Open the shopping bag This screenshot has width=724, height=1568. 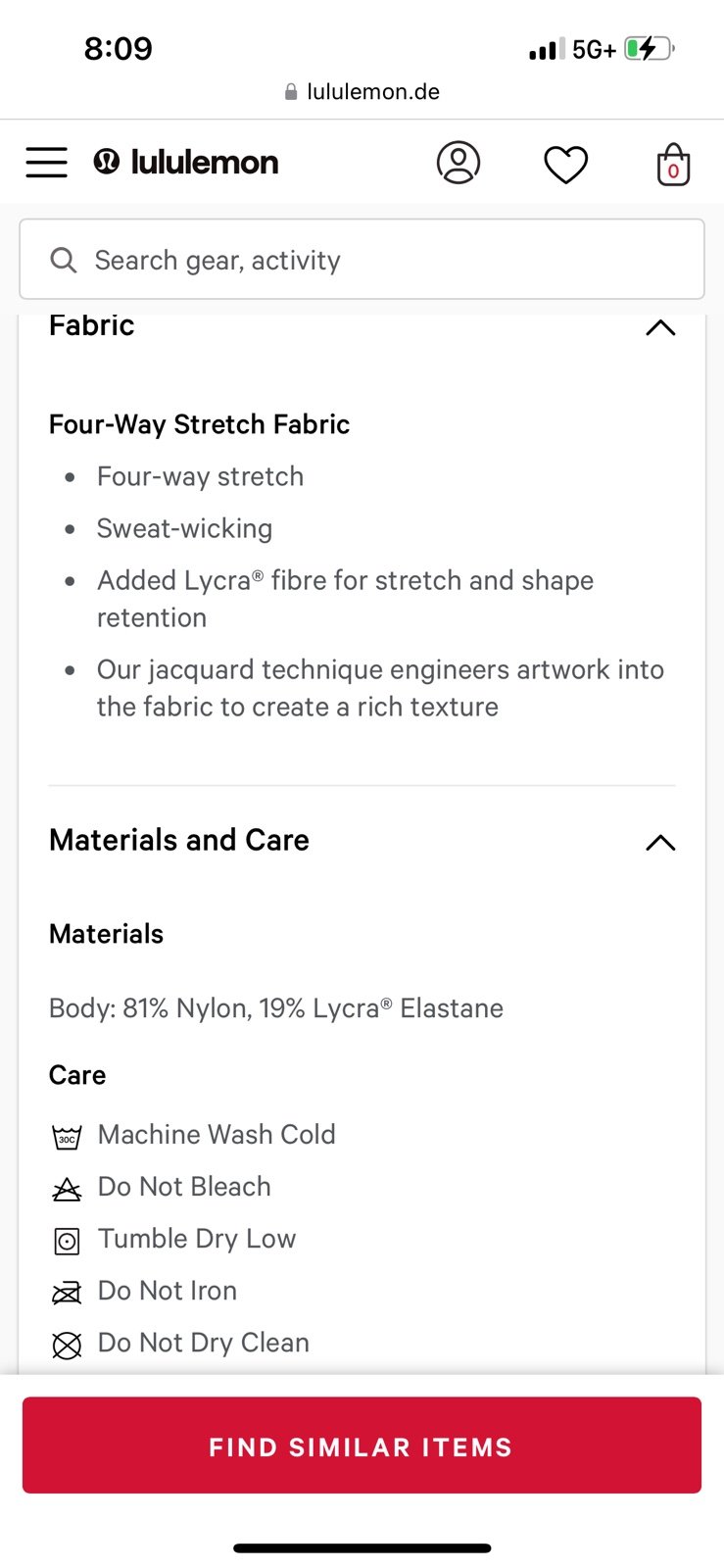(673, 164)
